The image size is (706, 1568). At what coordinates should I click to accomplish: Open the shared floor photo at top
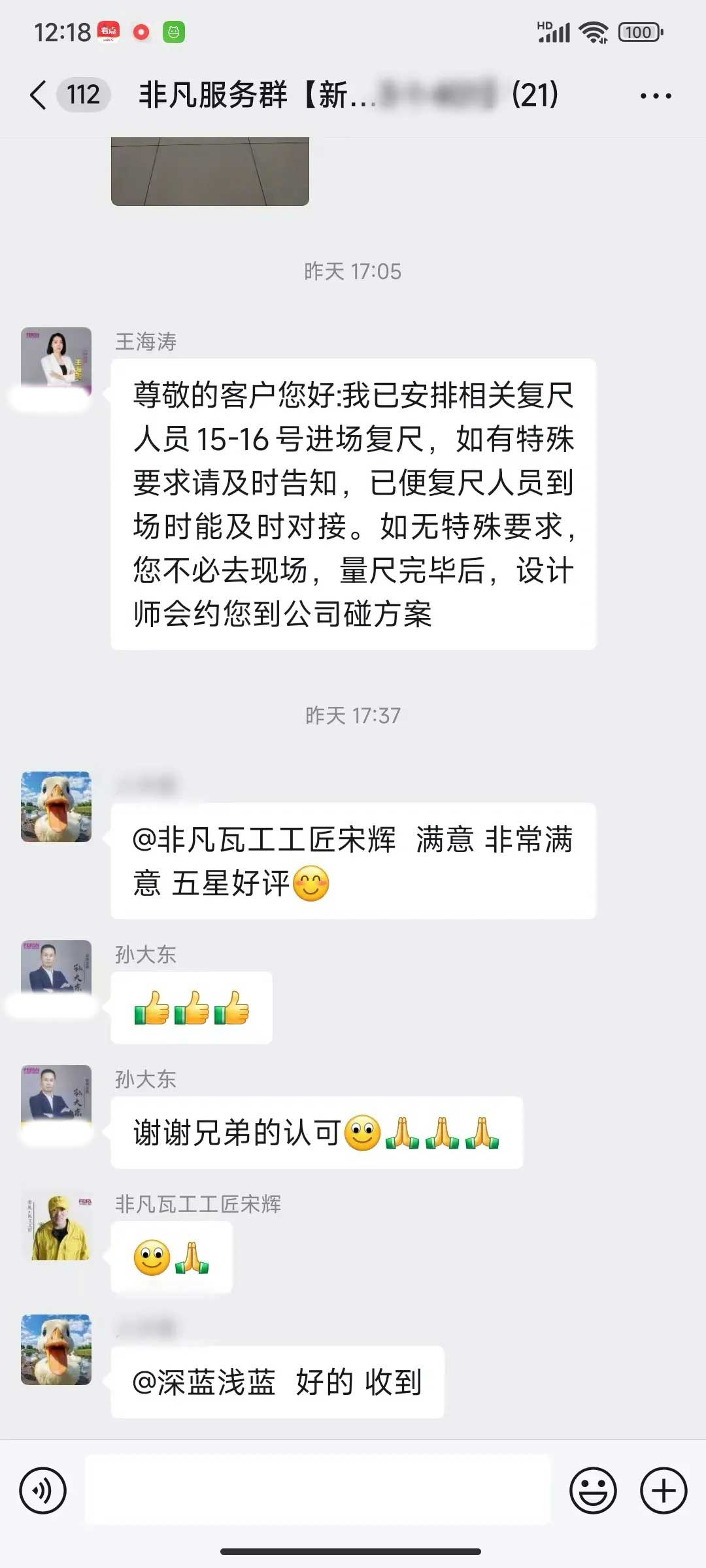click(x=210, y=171)
